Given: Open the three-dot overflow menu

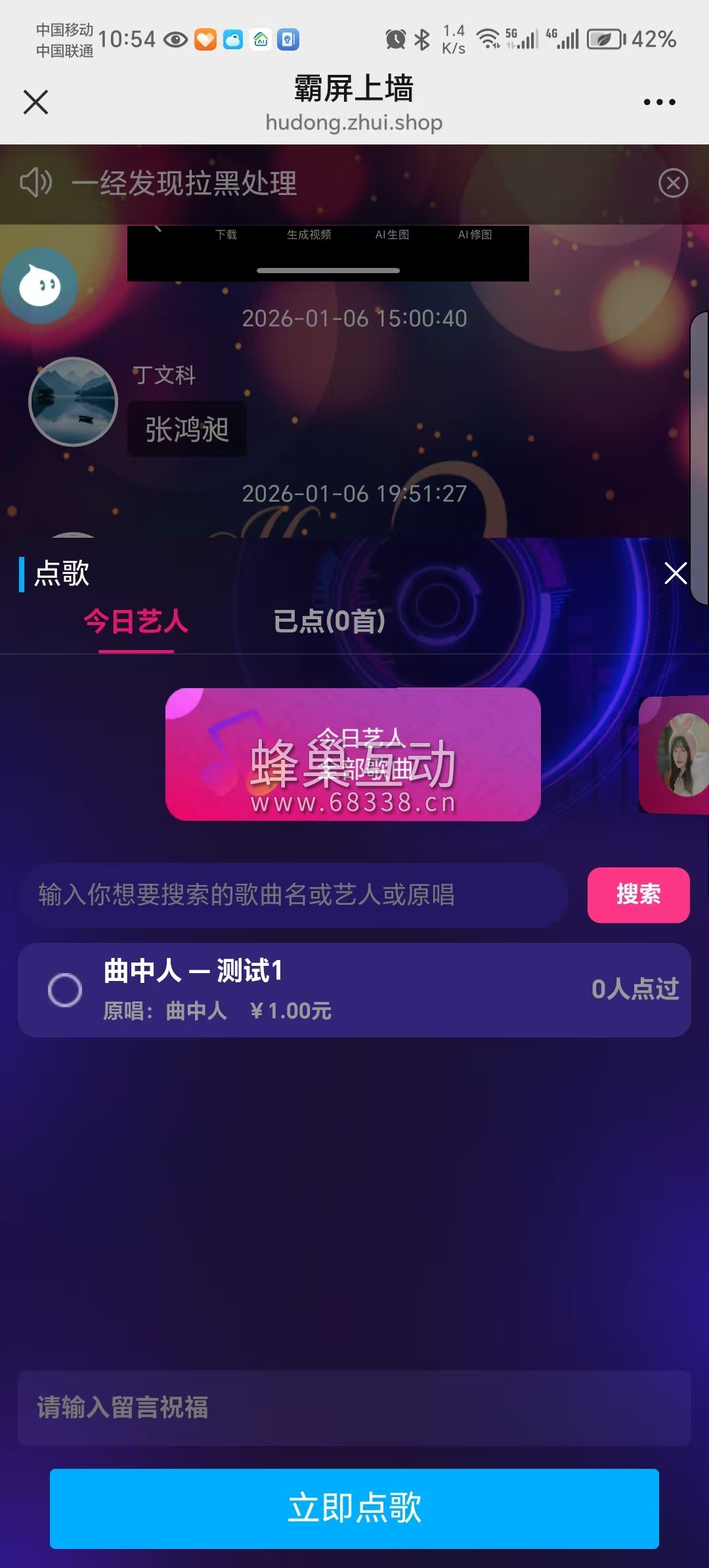Looking at the screenshot, I should pos(659,102).
